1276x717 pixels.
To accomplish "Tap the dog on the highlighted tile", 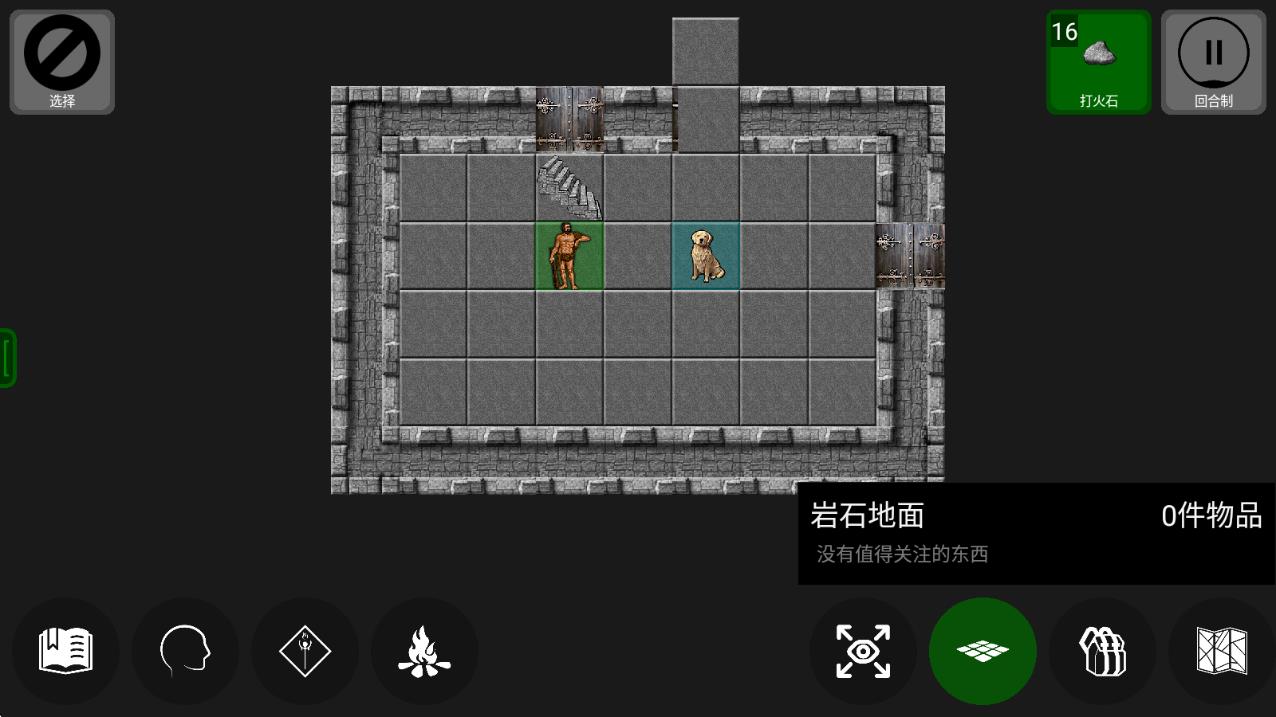I will tap(705, 256).
